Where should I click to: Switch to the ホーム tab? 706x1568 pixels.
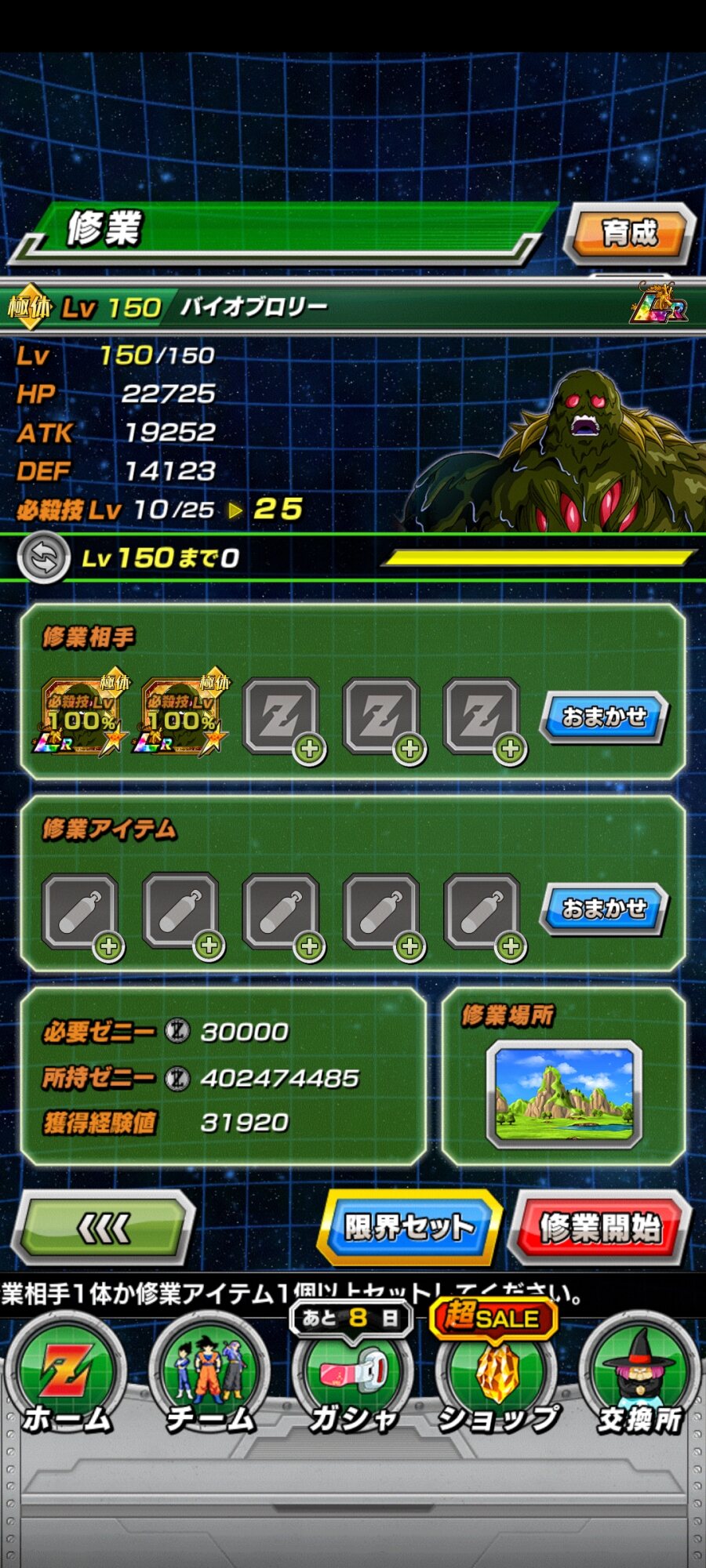67,1381
